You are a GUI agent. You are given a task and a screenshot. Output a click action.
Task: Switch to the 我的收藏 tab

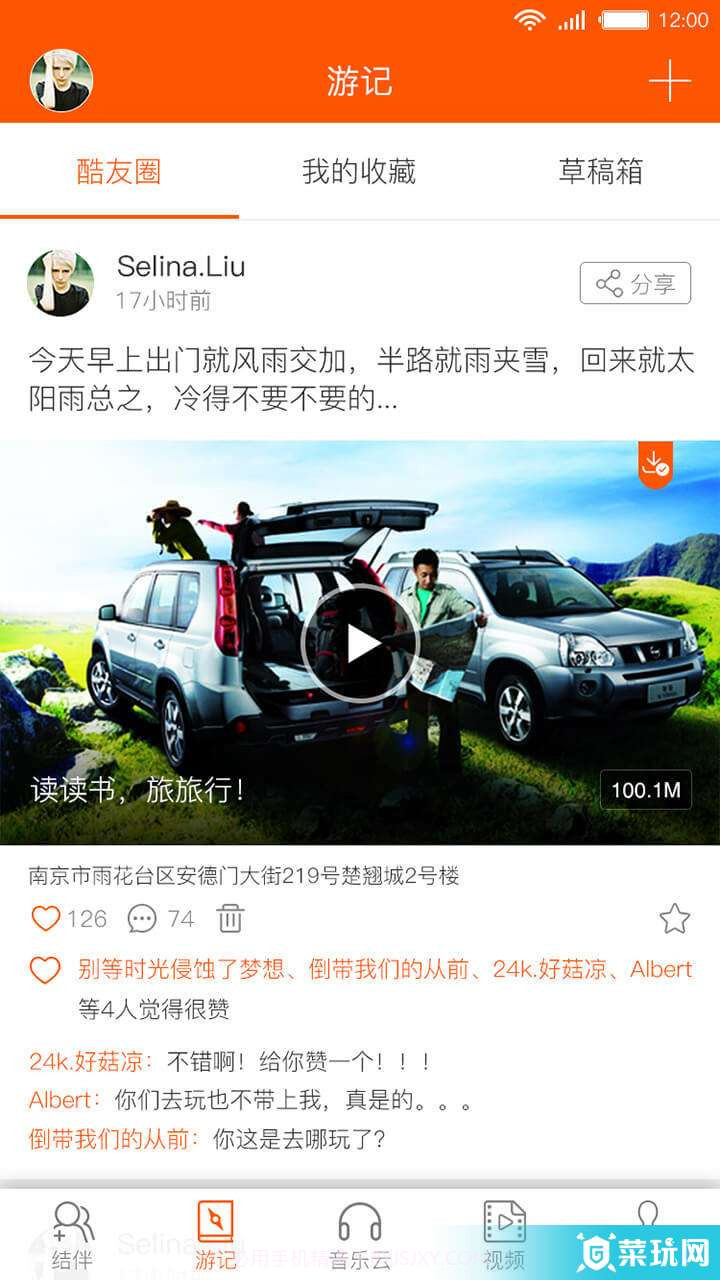pyautogui.click(x=359, y=172)
